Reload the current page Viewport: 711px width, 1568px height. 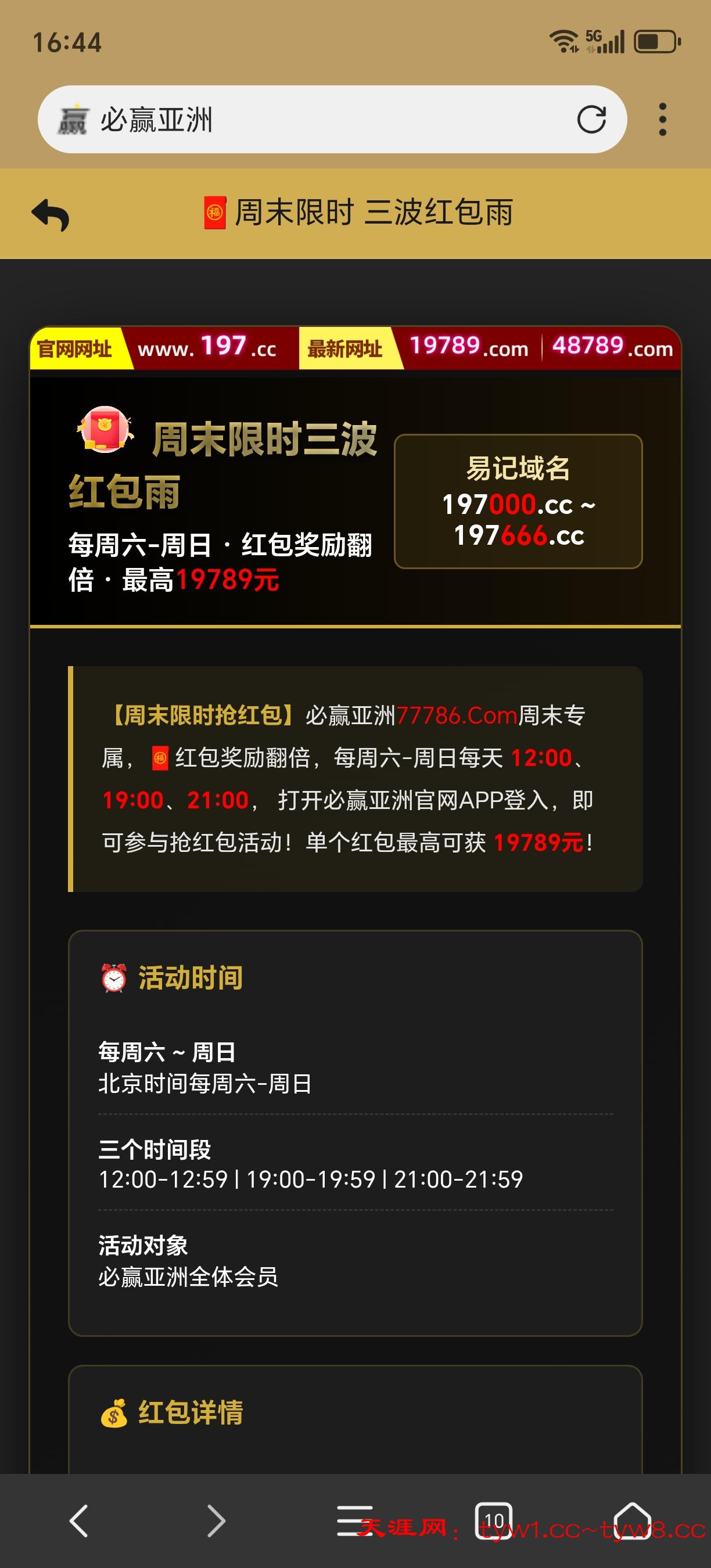(x=591, y=119)
